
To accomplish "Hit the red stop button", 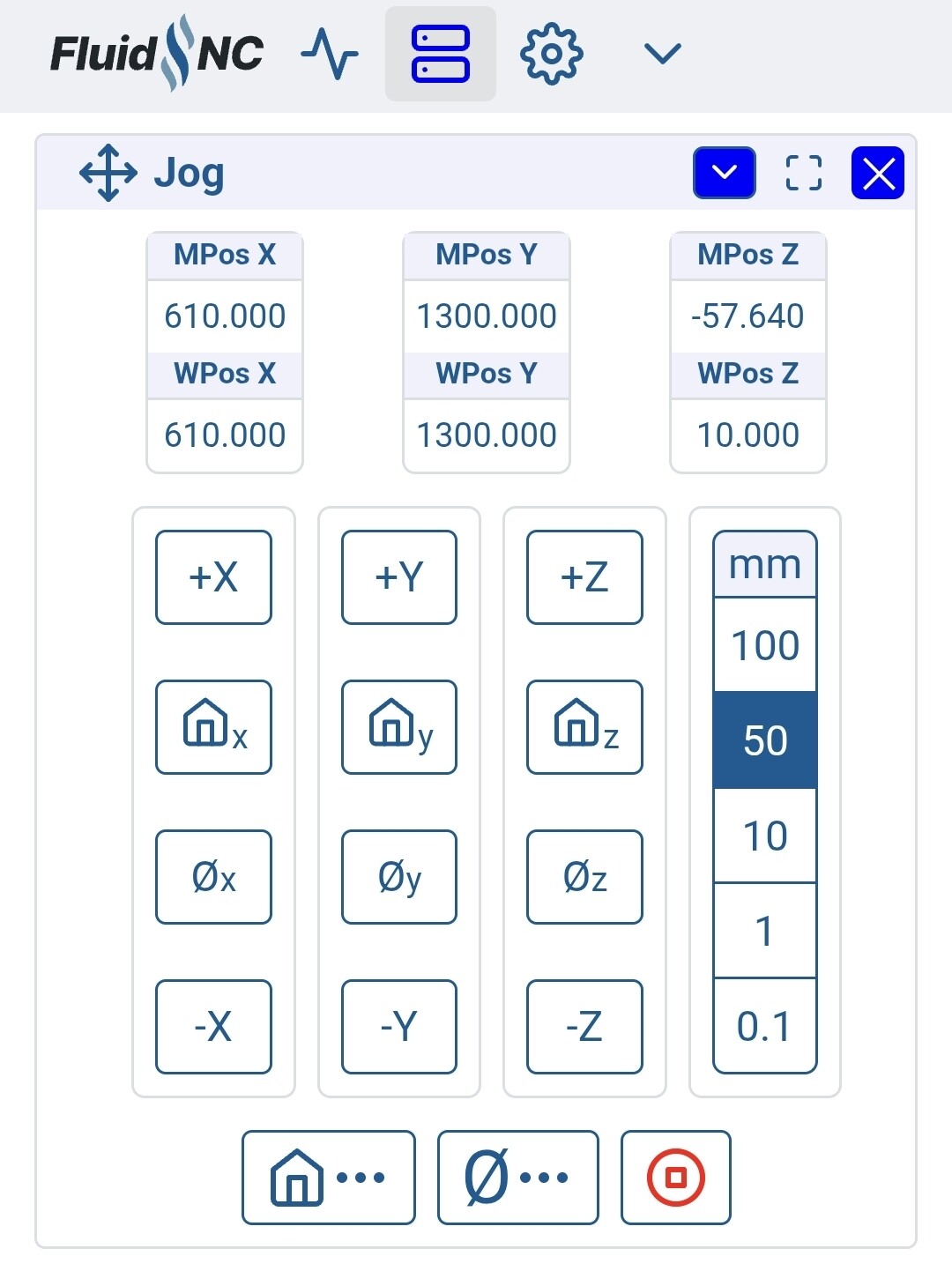I will pos(676,1178).
